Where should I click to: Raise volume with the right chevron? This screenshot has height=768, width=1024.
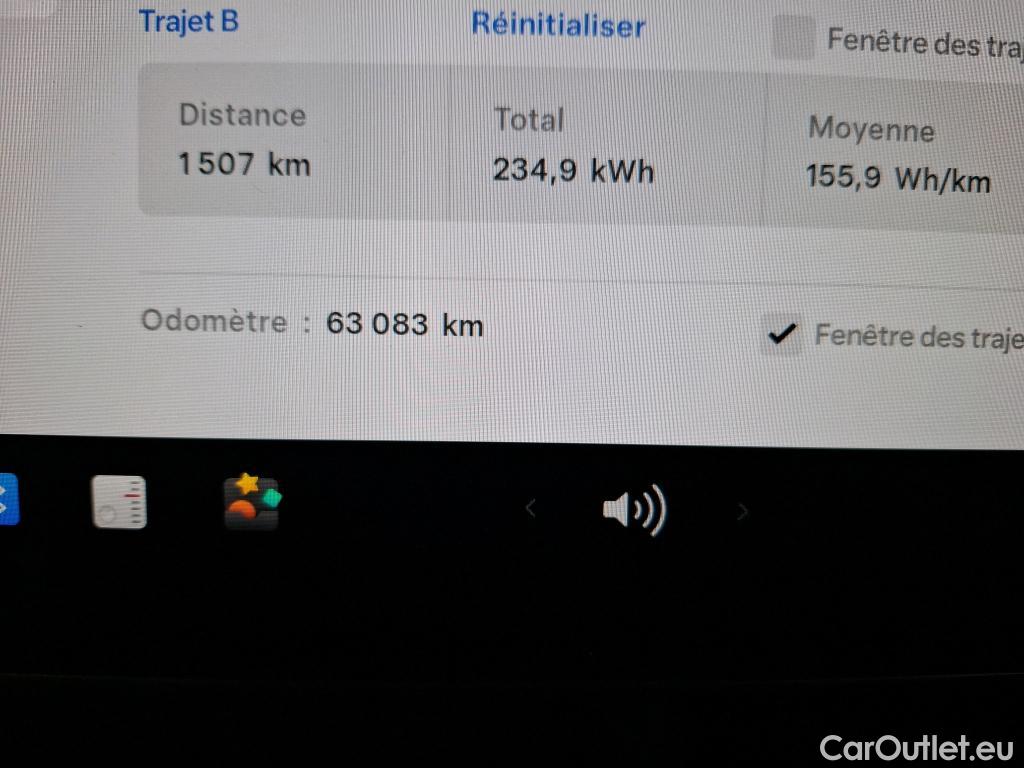742,512
